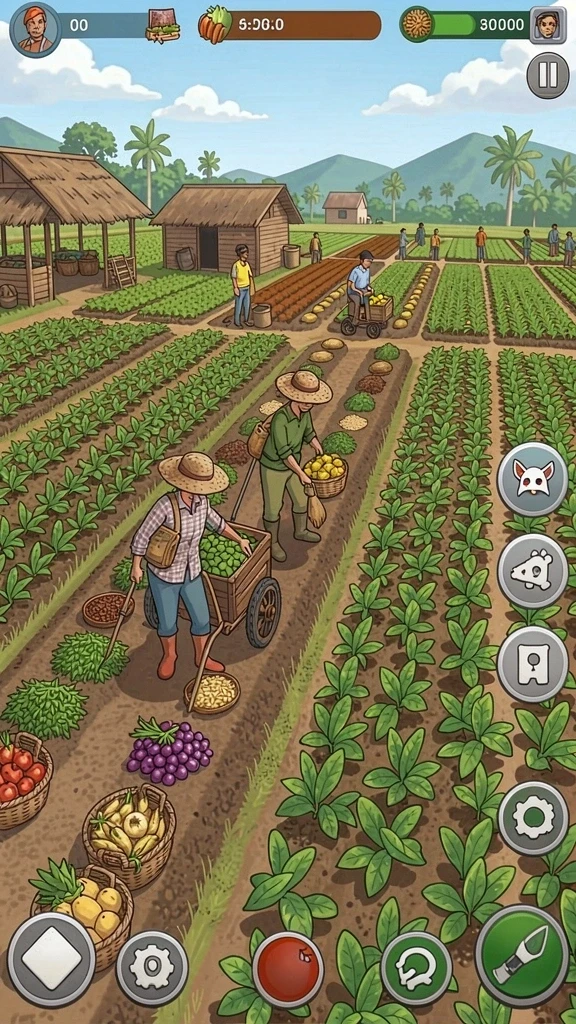Tap the white diamond button

point(52,959)
